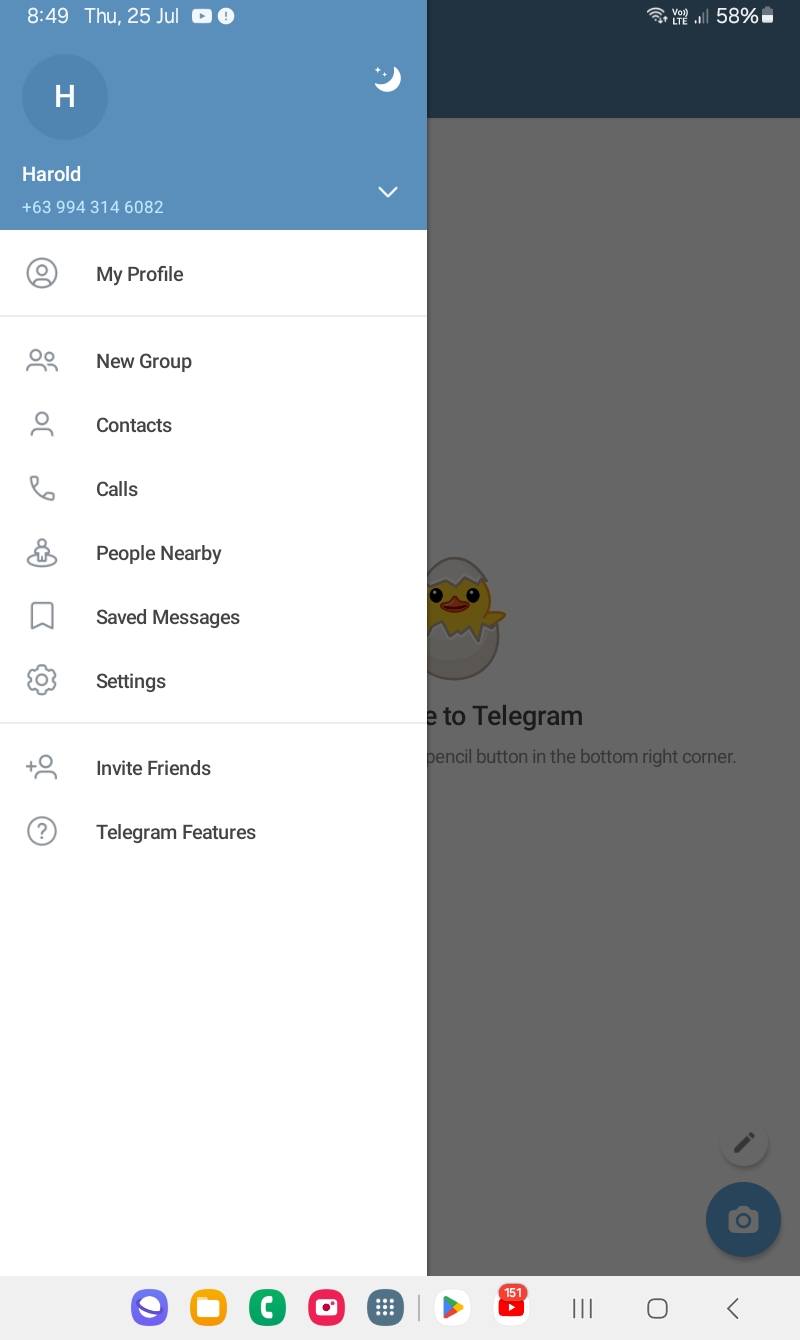Open Contacts
800x1340 pixels.
[x=213, y=425]
